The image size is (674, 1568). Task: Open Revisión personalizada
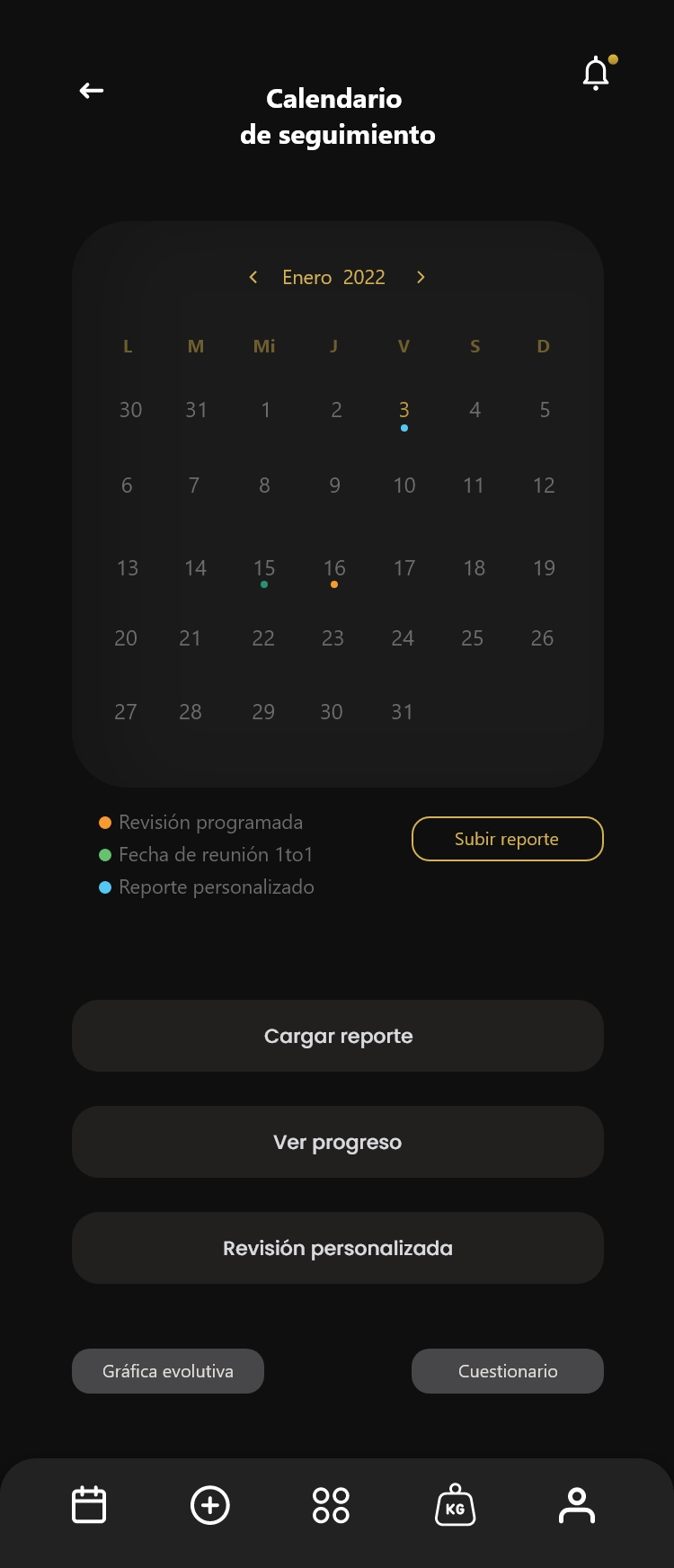(x=338, y=1248)
